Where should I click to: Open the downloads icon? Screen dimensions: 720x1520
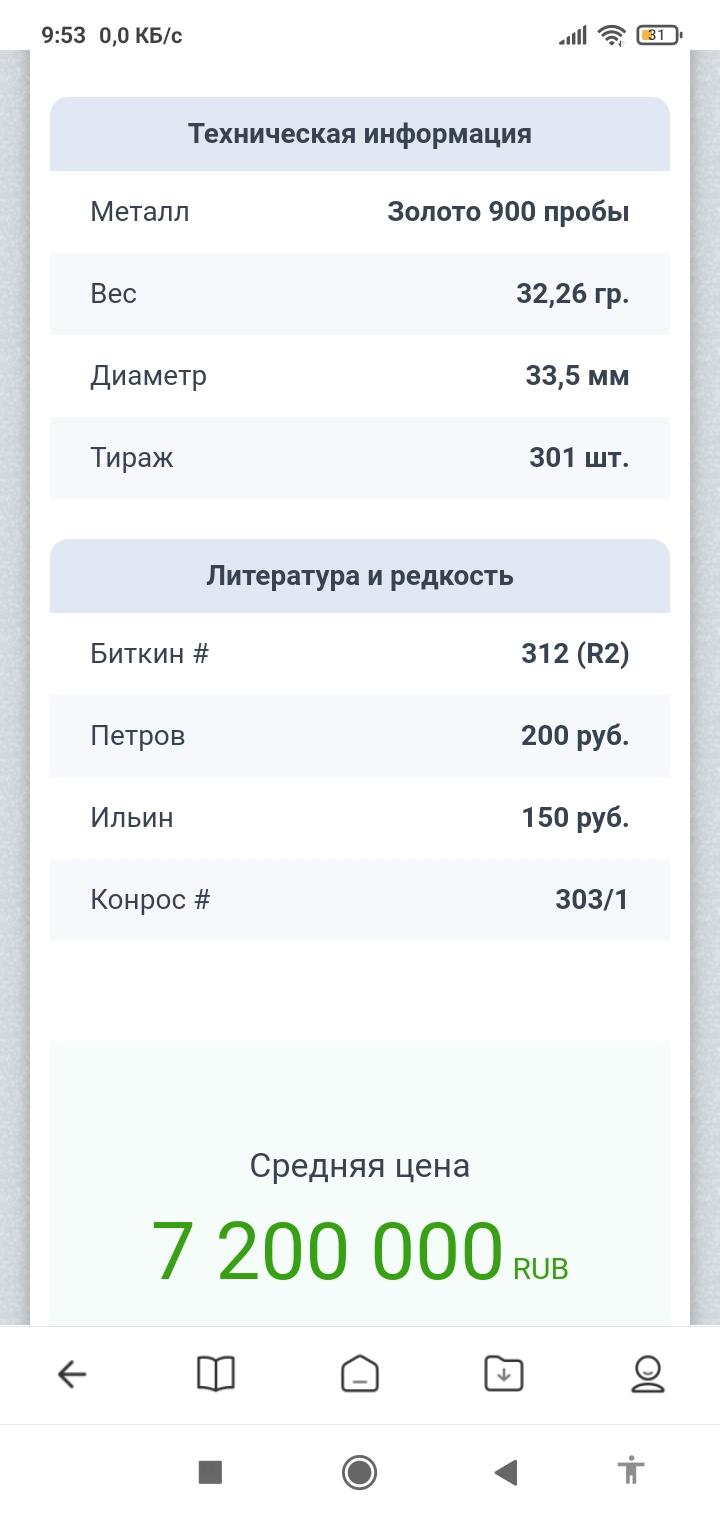pyautogui.click(x=504, y=1373)
